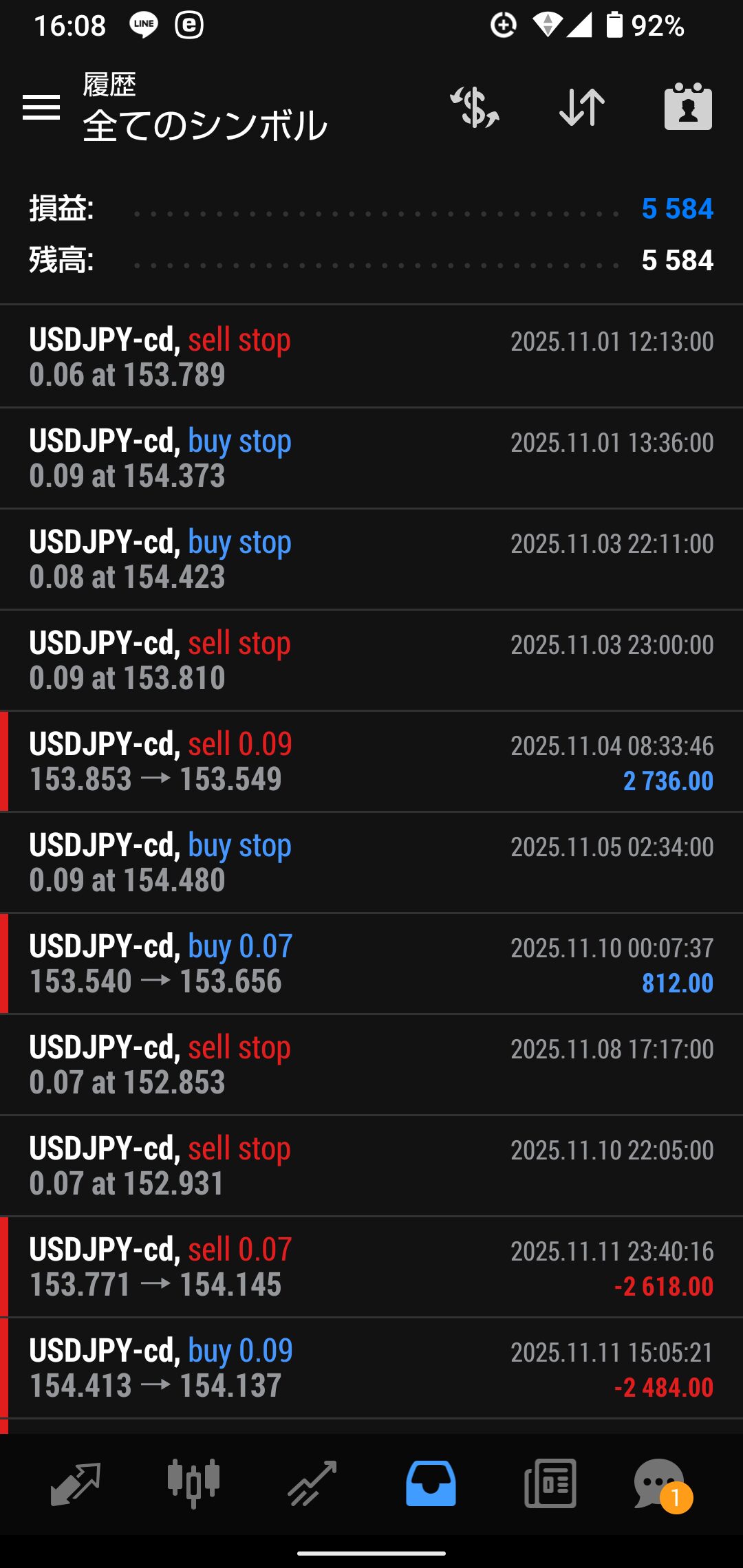This screenshot has height=1568, width=743.
Task: Open the buy 0.07 deal with 812.00 profit
Action: pos(371,963)
